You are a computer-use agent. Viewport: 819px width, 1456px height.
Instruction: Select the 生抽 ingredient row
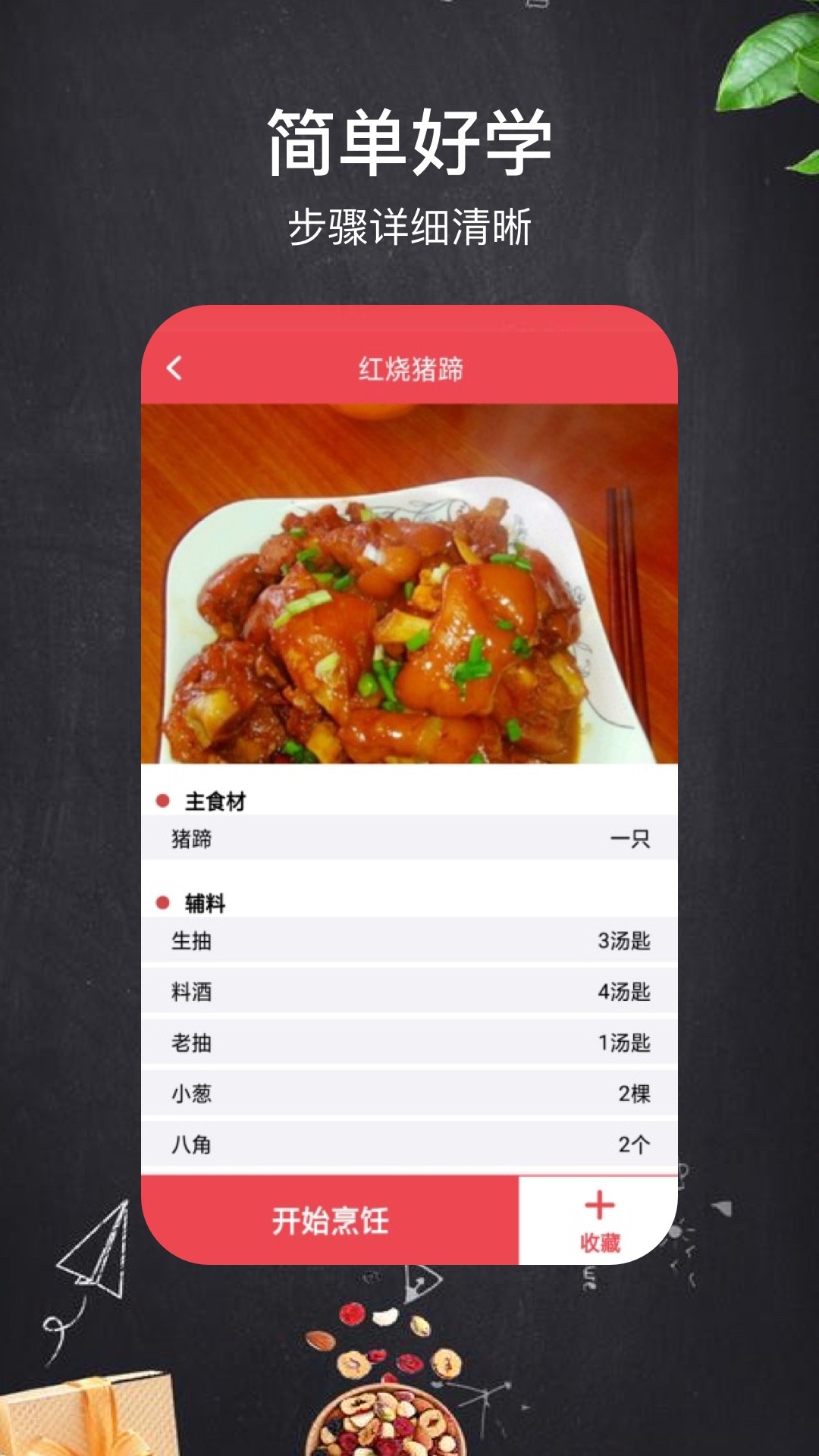pyautogui.click(x=409, y=940)
